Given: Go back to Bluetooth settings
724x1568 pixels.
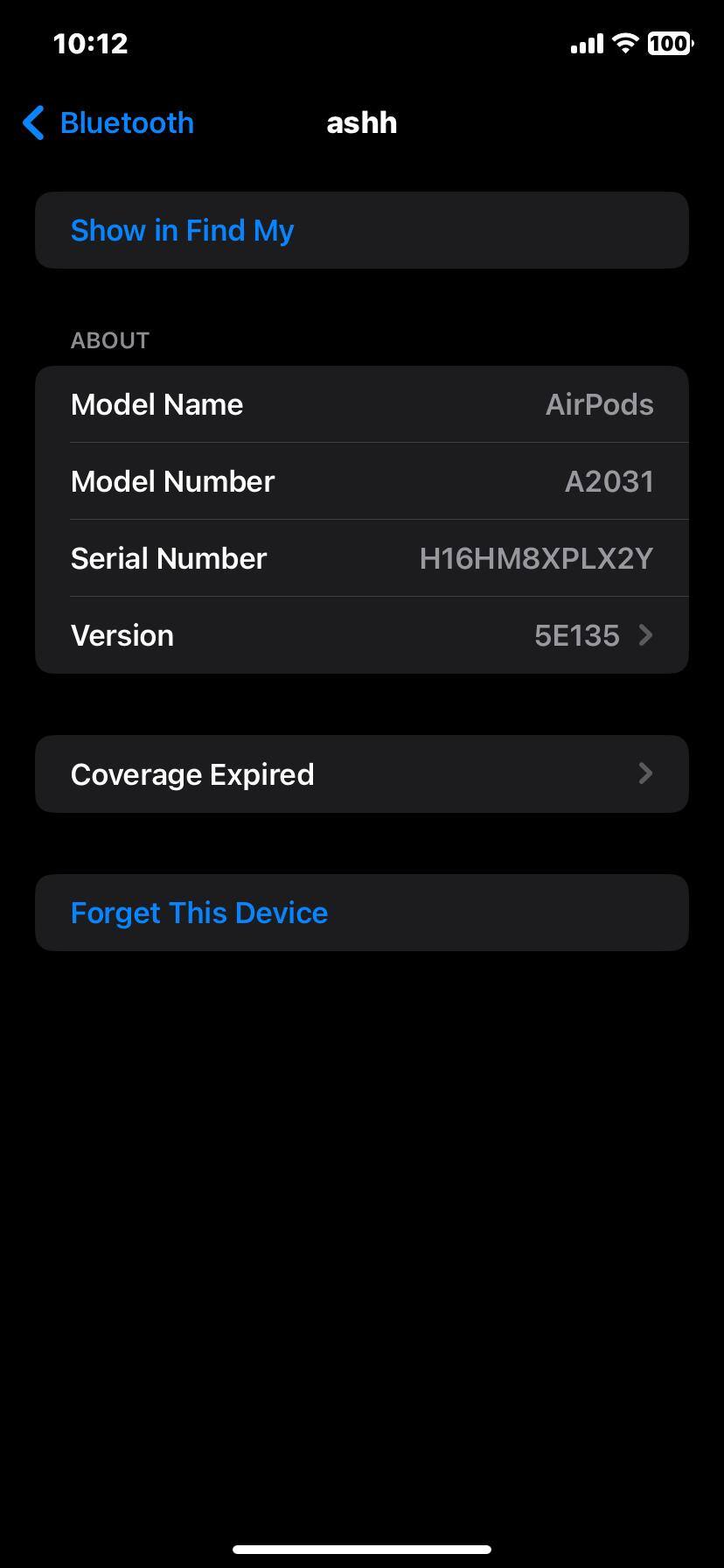Looking at the screenshot, I should coord(108,123).
